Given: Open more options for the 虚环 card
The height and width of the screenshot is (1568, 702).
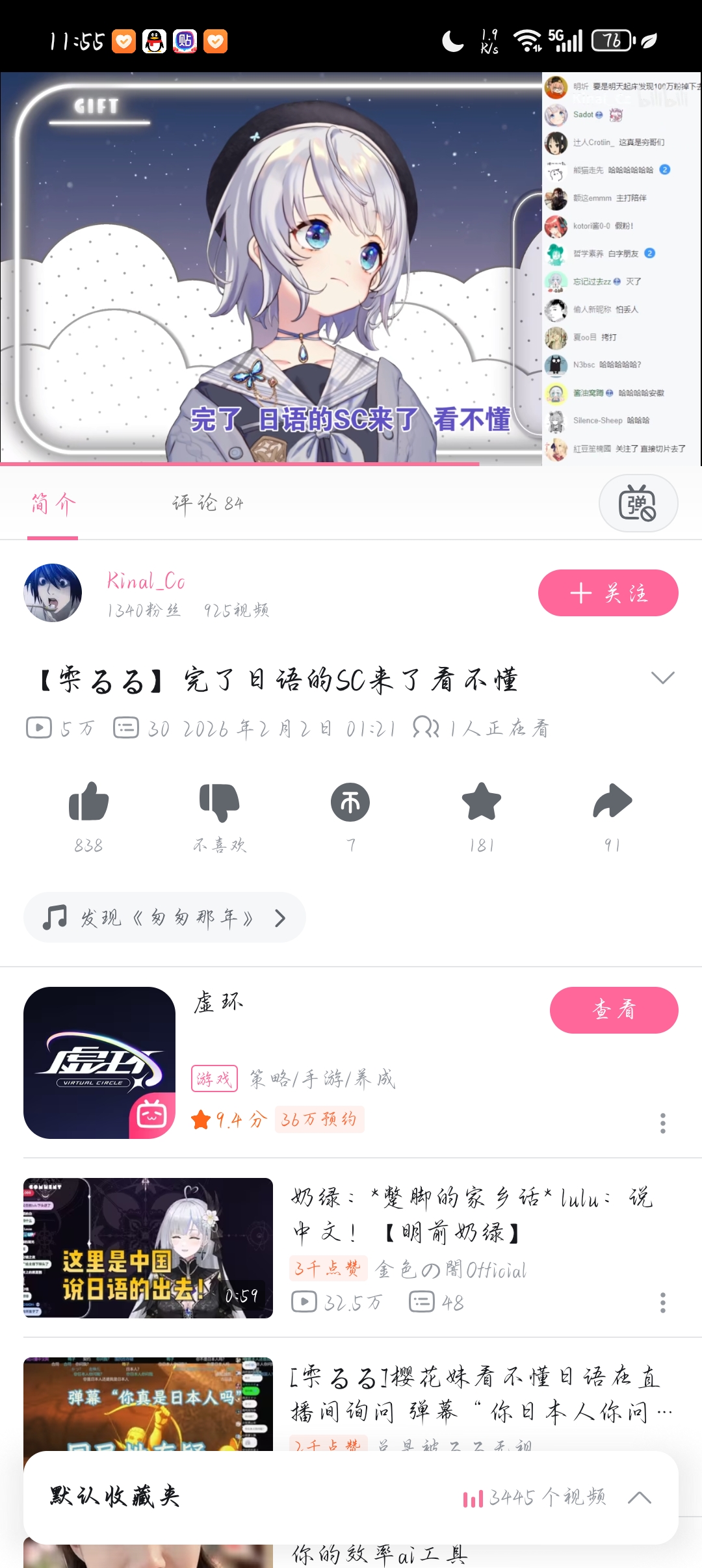Looking at the screenshot, I should coord(662,1123).
